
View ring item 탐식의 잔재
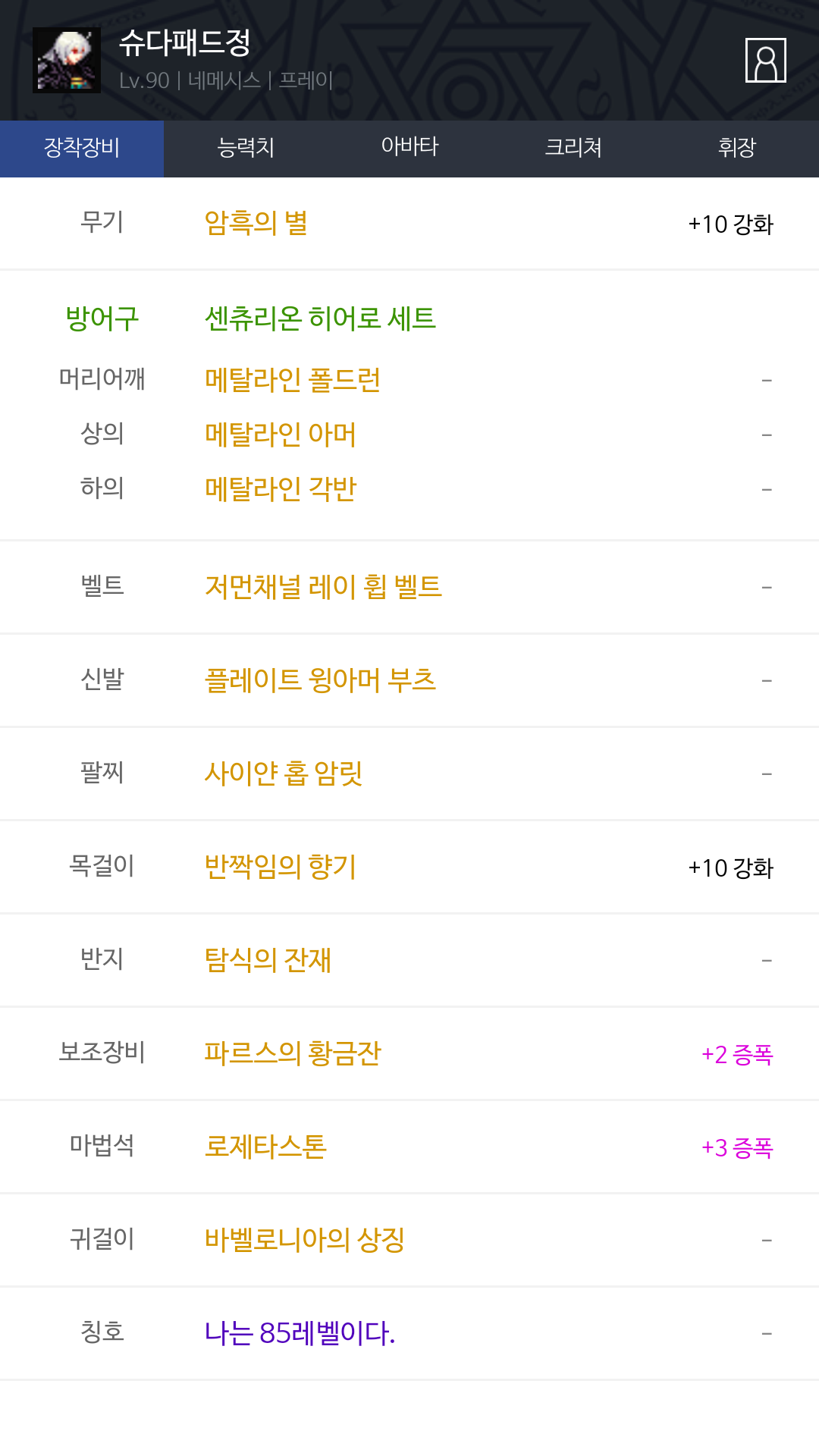pyautogui.click(x=268, y=959)
